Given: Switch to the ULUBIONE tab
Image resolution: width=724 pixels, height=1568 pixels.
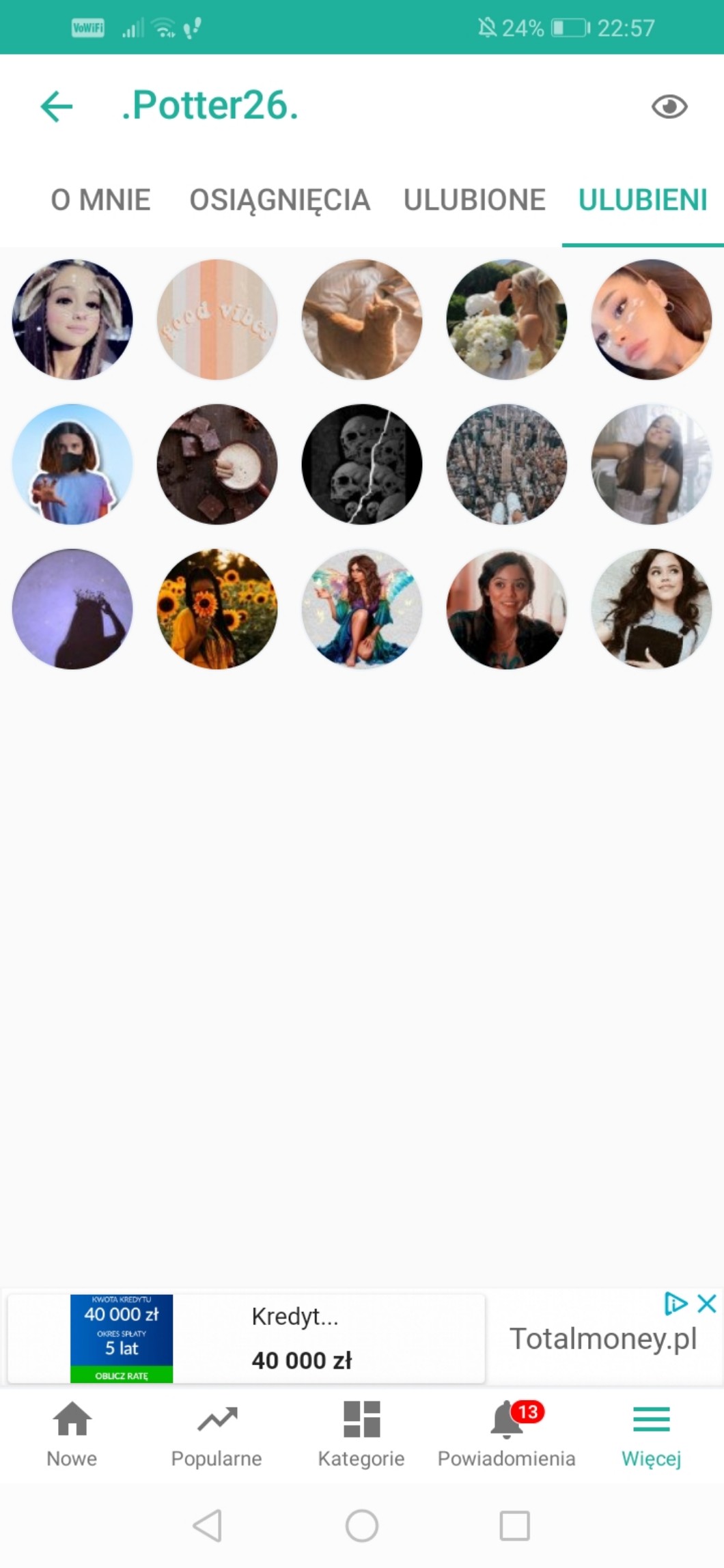Looking at the screenshot, I should pyautogui.click(x=474, y=200).
